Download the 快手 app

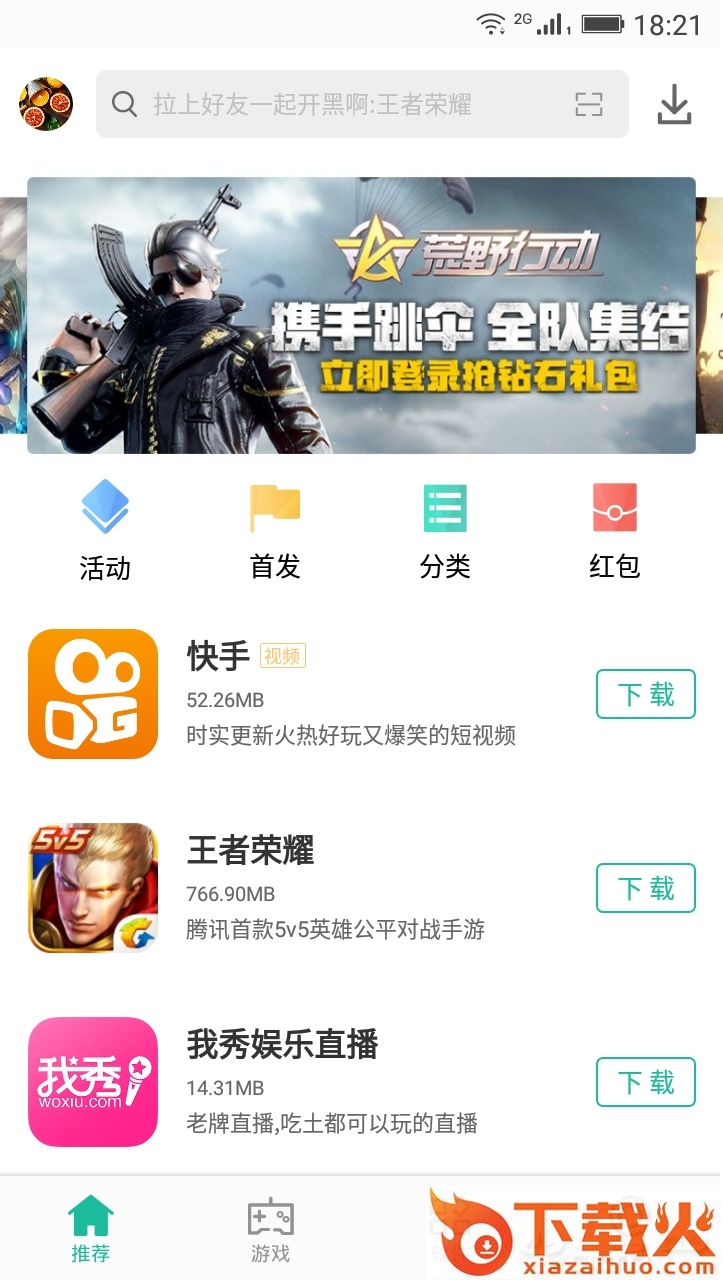(646, 694)
